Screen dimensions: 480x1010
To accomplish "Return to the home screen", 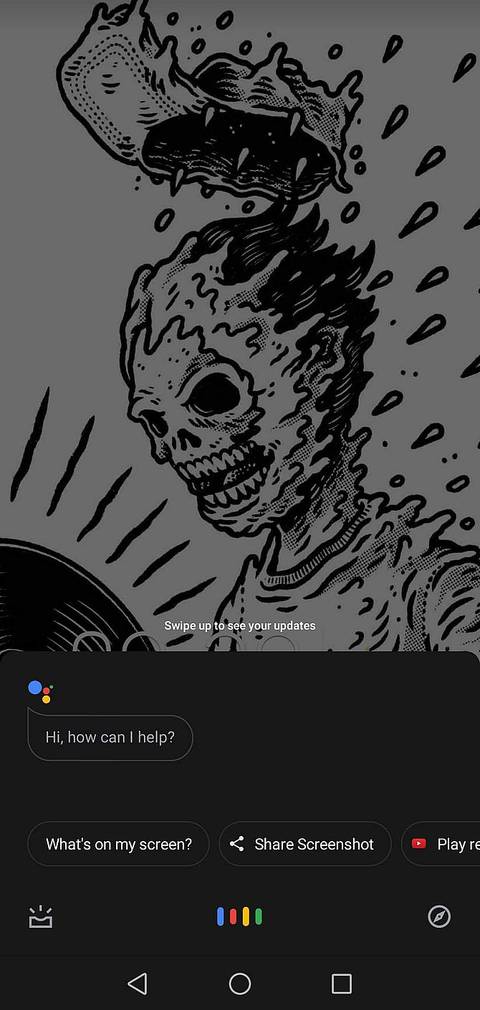I will 240,984.
